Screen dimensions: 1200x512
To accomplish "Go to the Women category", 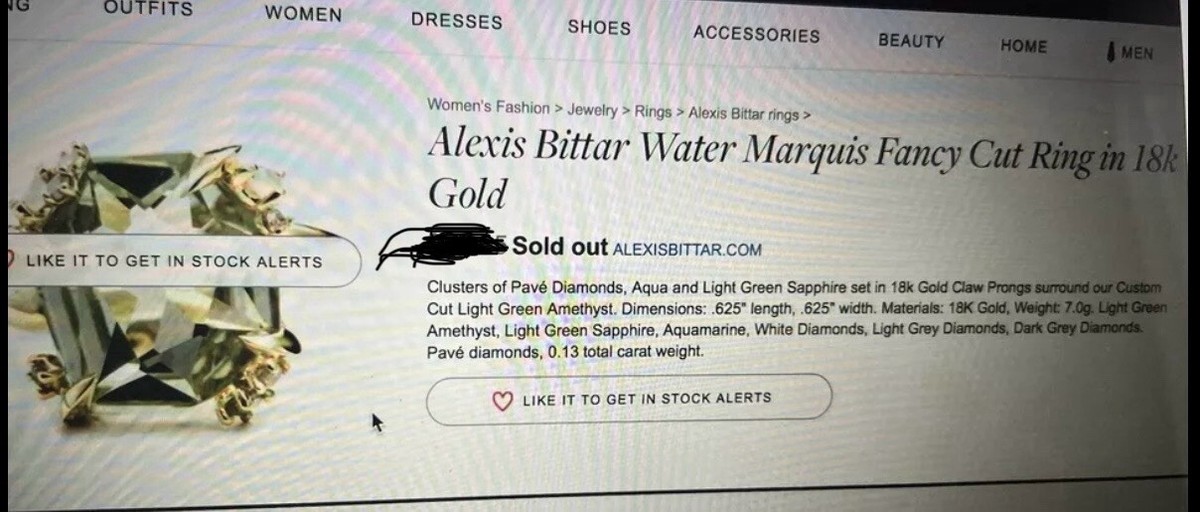I will [303, 15].
